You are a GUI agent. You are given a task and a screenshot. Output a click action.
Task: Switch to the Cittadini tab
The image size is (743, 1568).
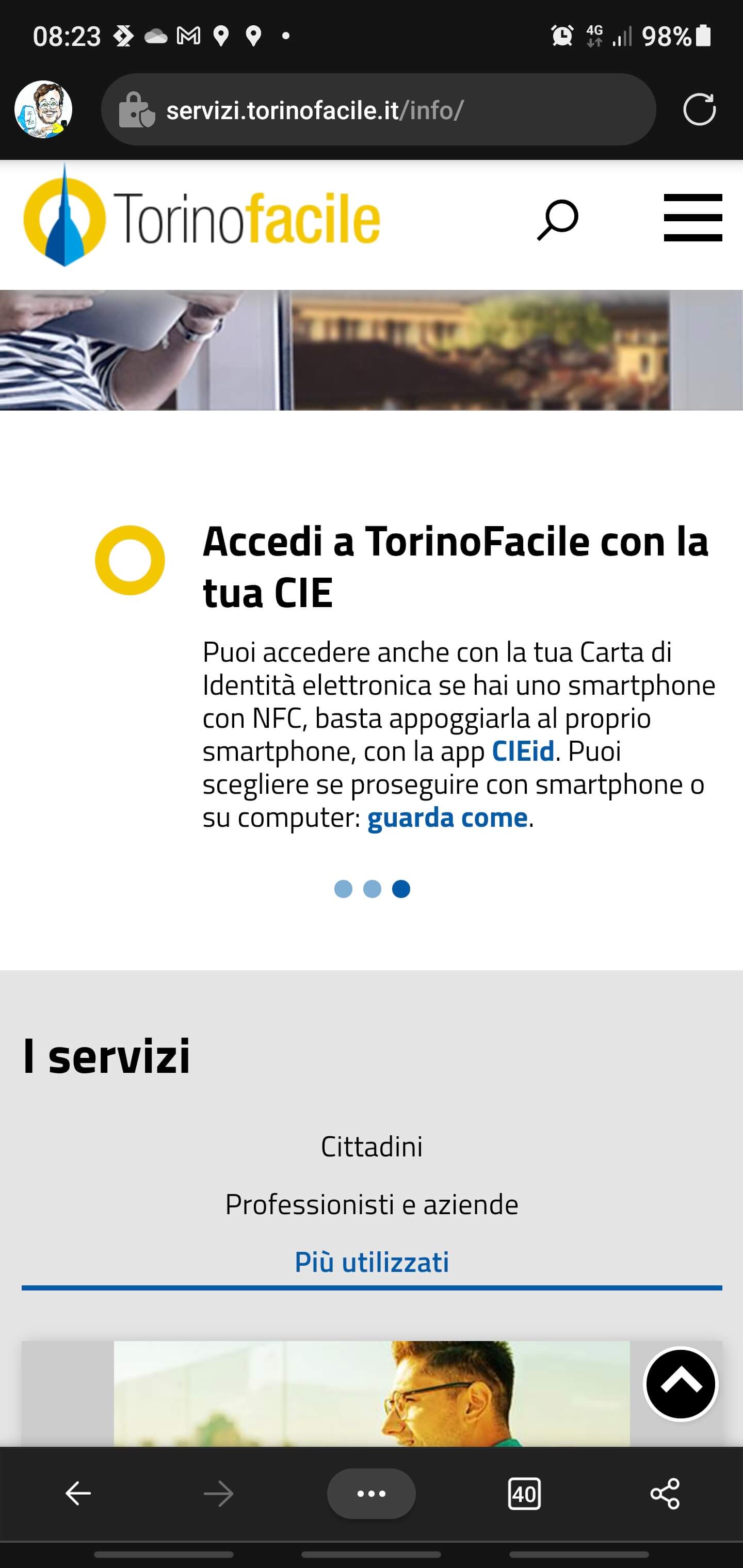coord(372,1147)
